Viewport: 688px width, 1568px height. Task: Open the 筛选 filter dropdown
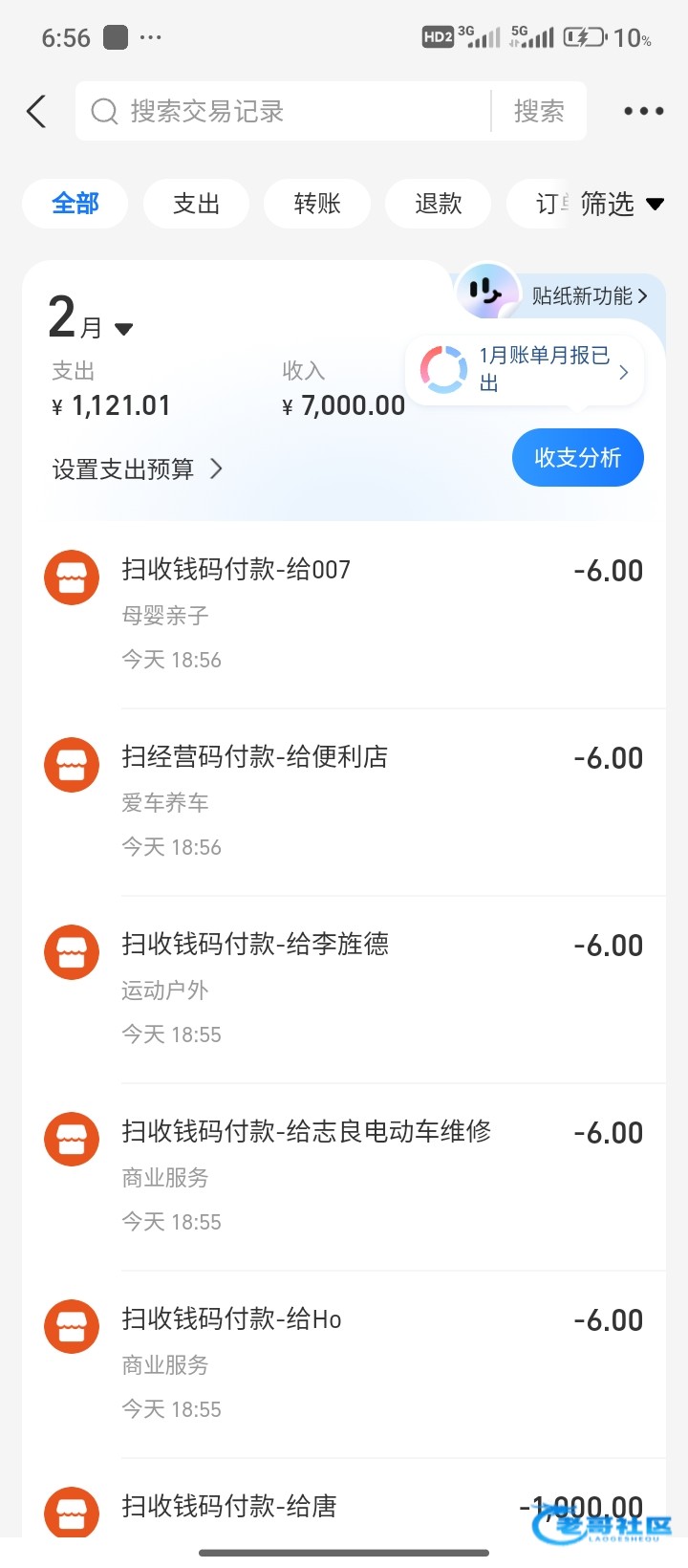tap(621, 204)
